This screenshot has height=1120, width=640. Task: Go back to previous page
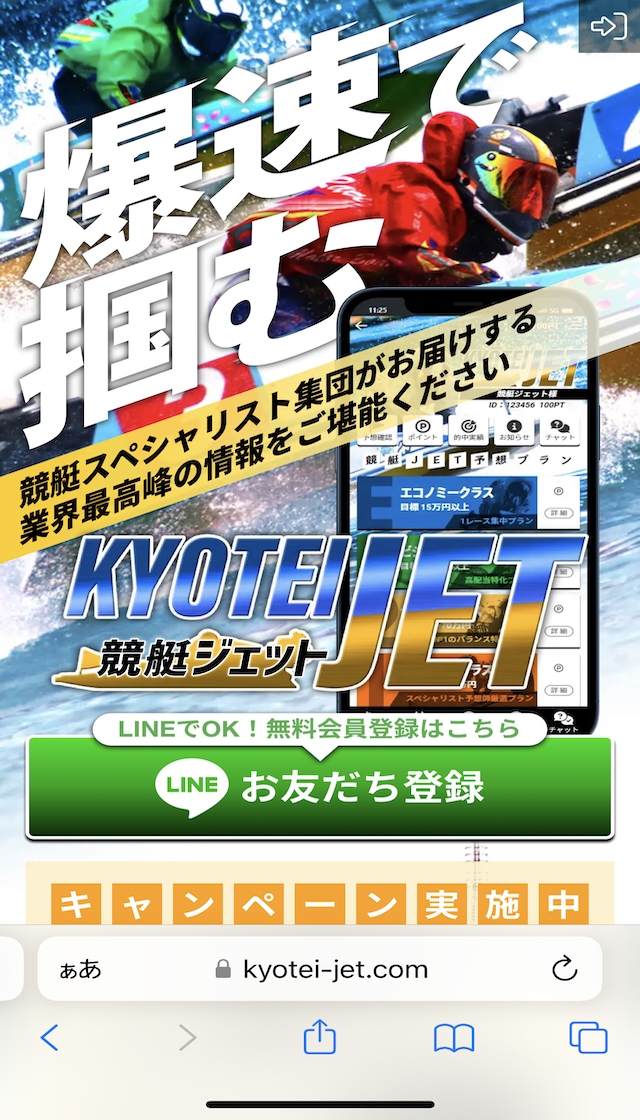pos(50,1038)
